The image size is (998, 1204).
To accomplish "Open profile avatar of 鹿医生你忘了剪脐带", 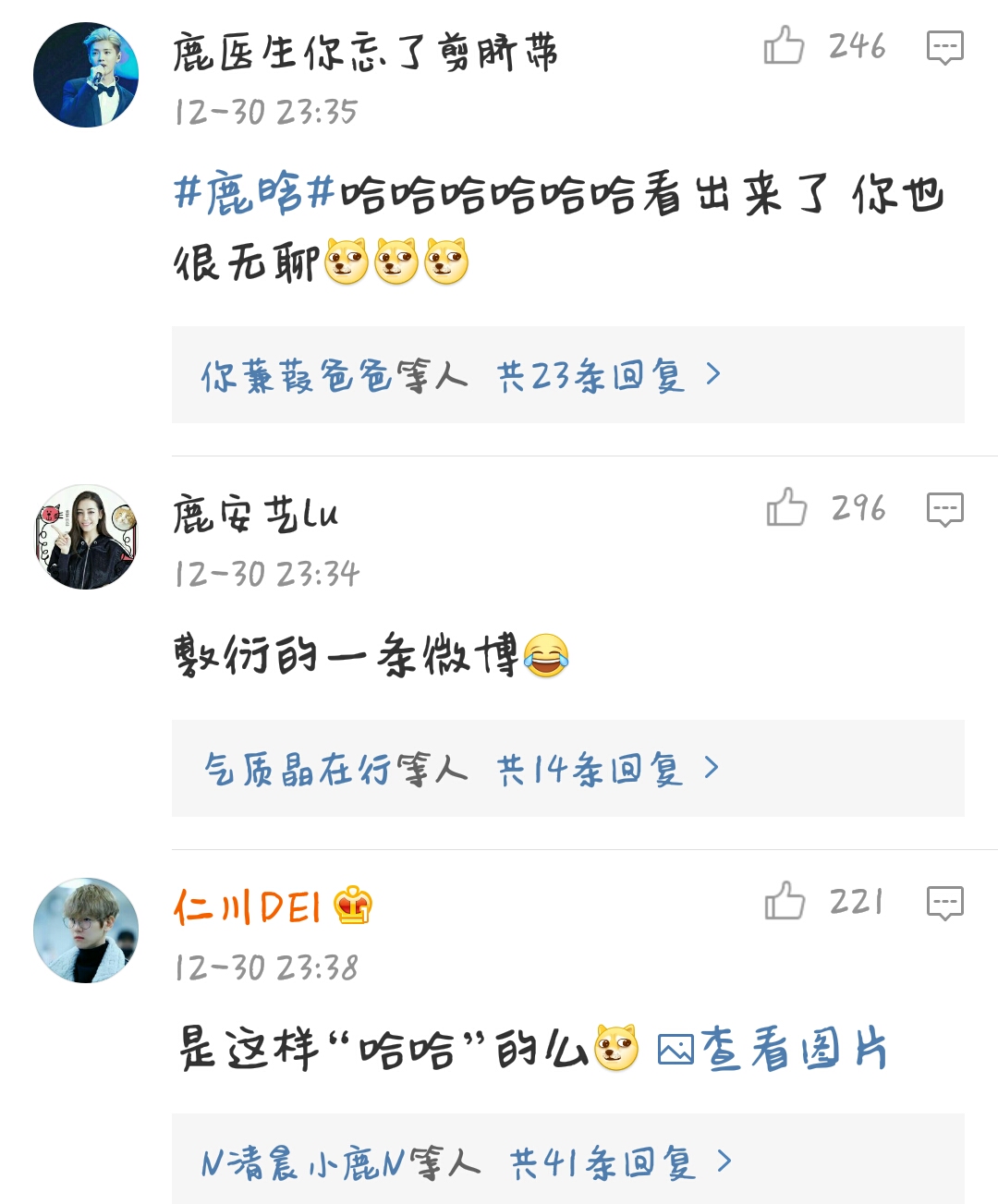I will point(86,75).
